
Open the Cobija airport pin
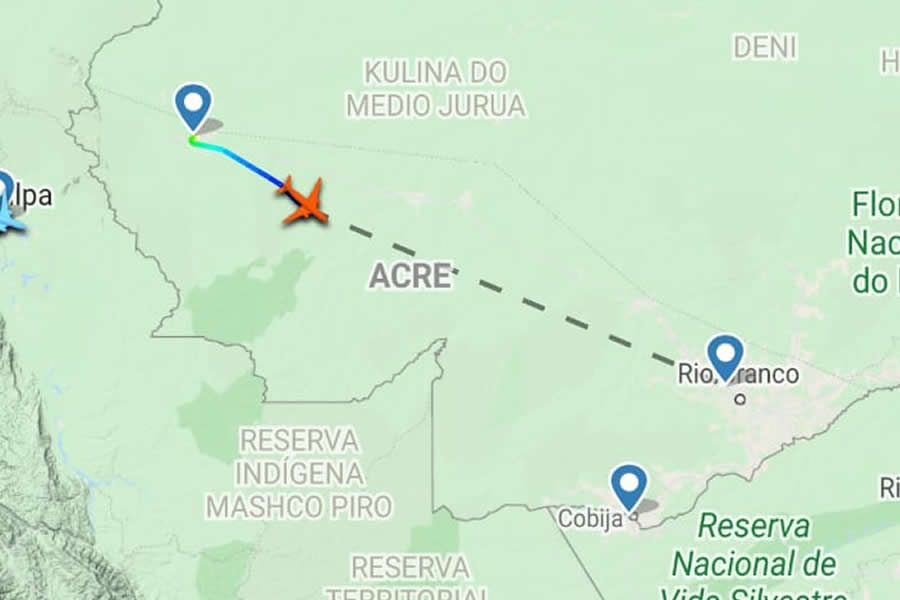click(x=628, y=484)
